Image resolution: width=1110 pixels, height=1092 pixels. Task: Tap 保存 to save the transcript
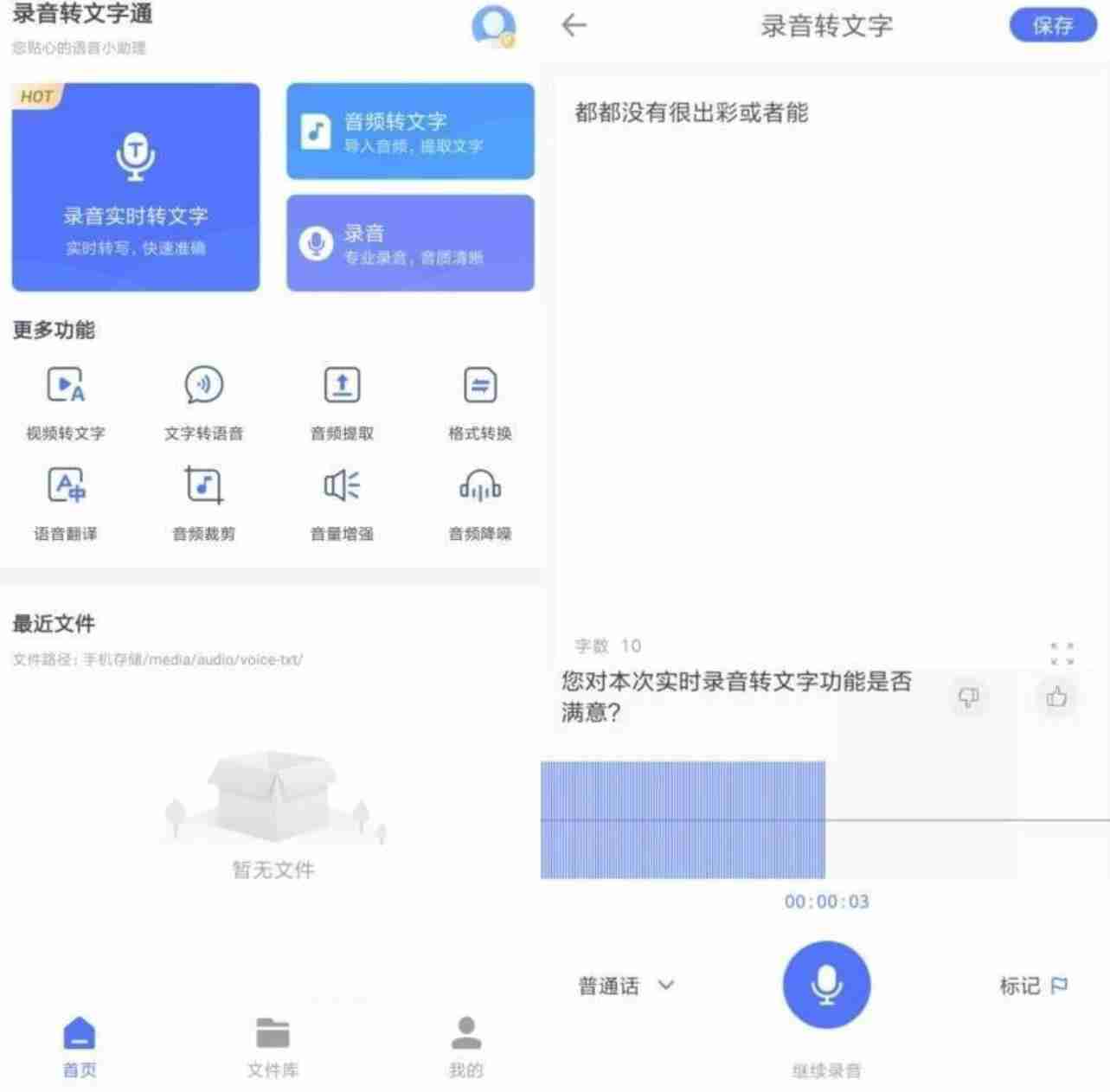1052,26
